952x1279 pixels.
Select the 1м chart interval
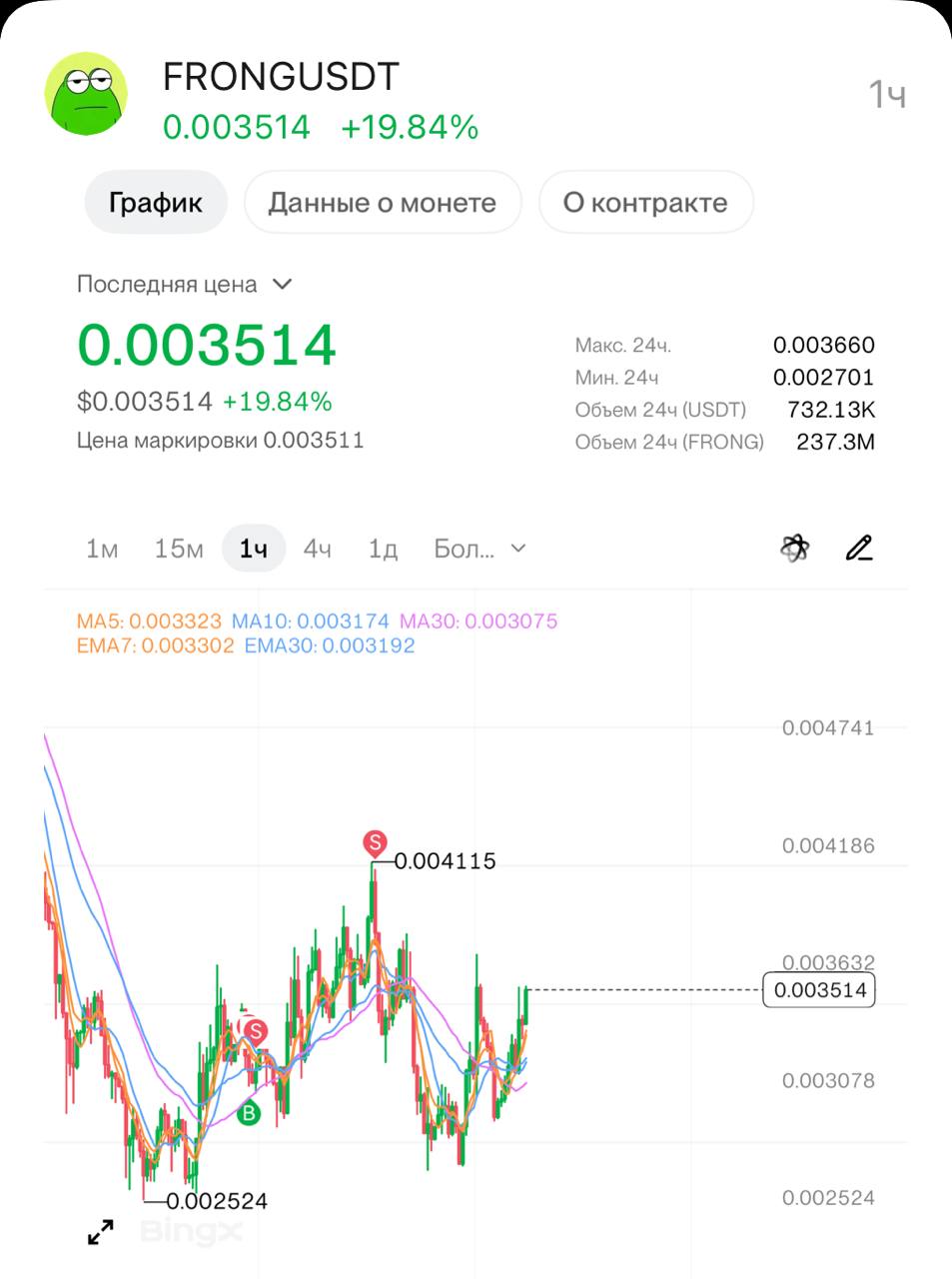[102, 549]
